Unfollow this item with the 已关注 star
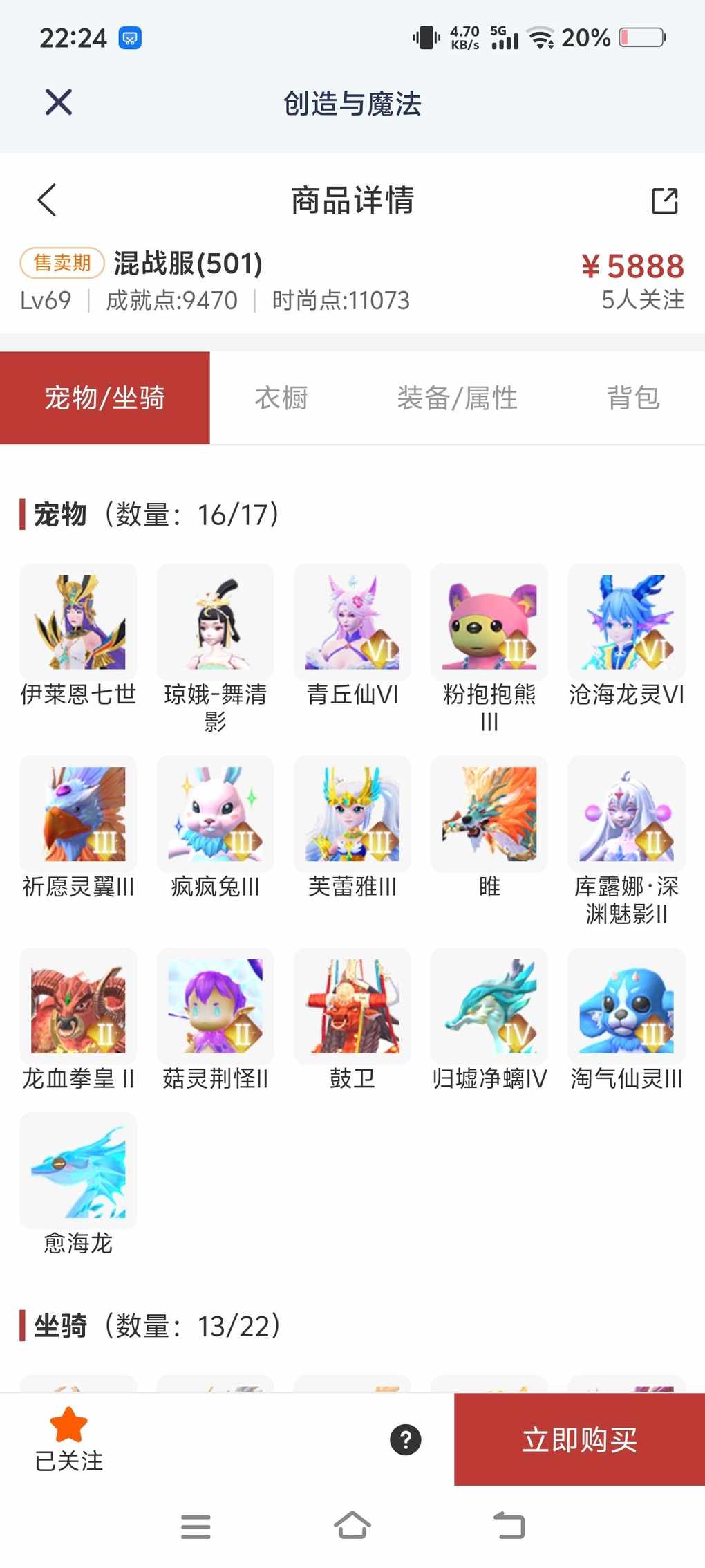The width and height of the screenshot is (705, 1568). (68, 1439)
